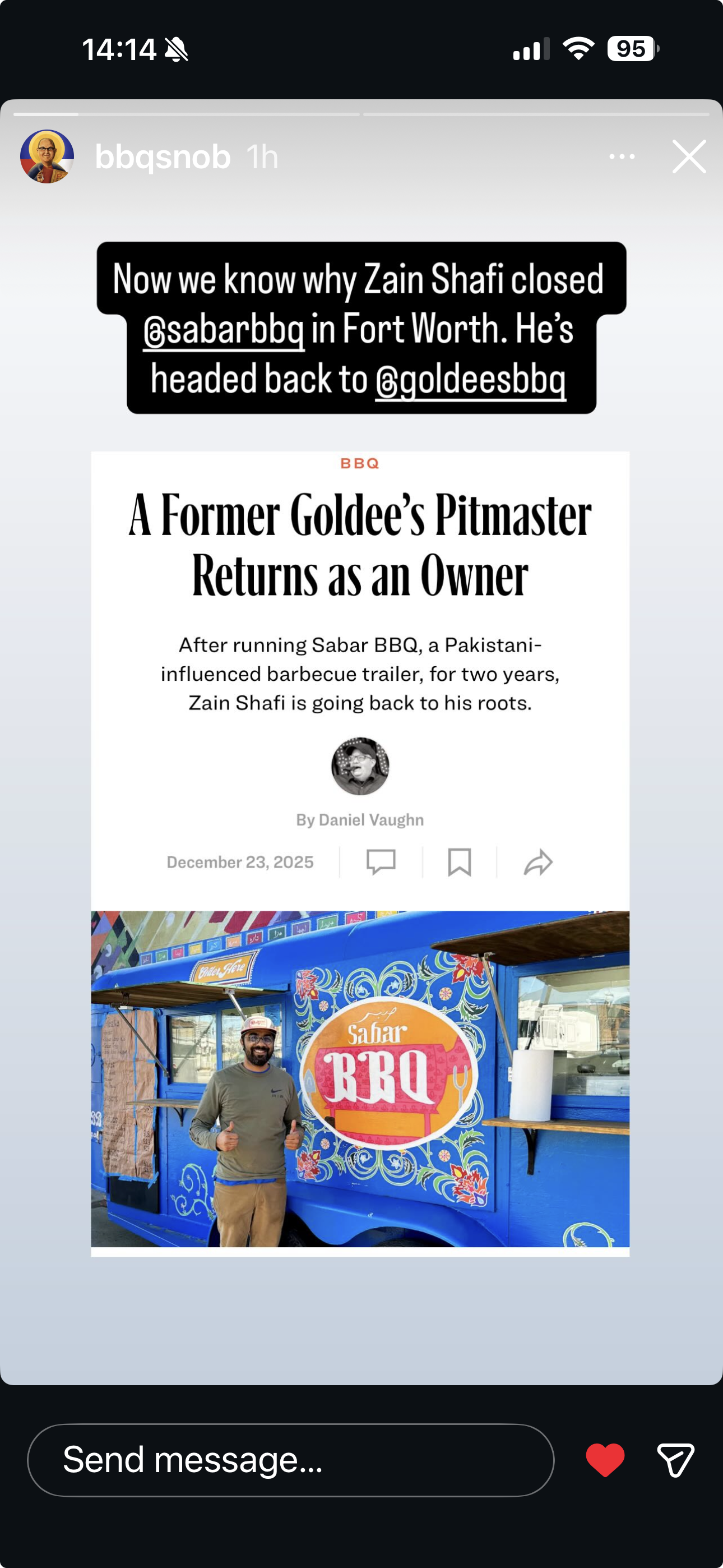Open the story options menu
Image resolution: width=723 pixels, height=1568 pixels.
[622, 156]
